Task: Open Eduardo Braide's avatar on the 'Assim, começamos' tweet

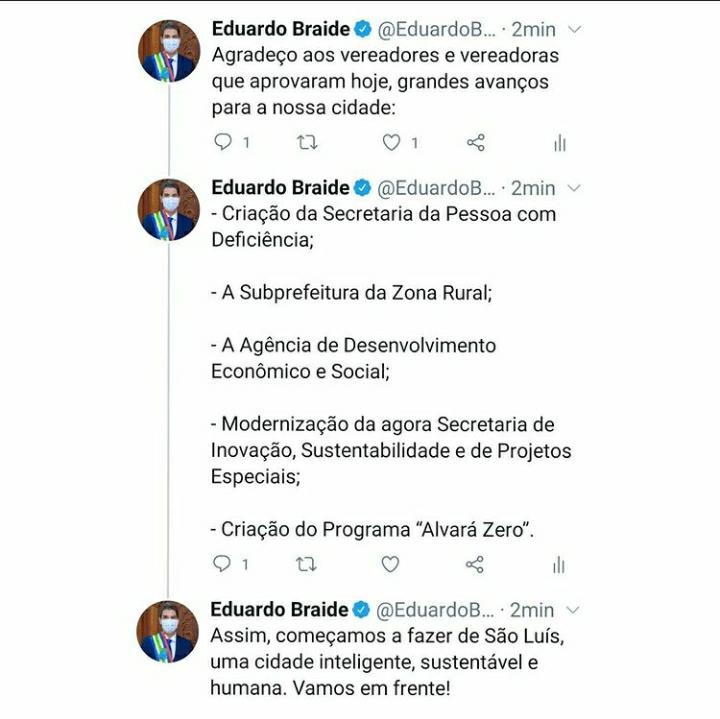Action: click(169, 631)
